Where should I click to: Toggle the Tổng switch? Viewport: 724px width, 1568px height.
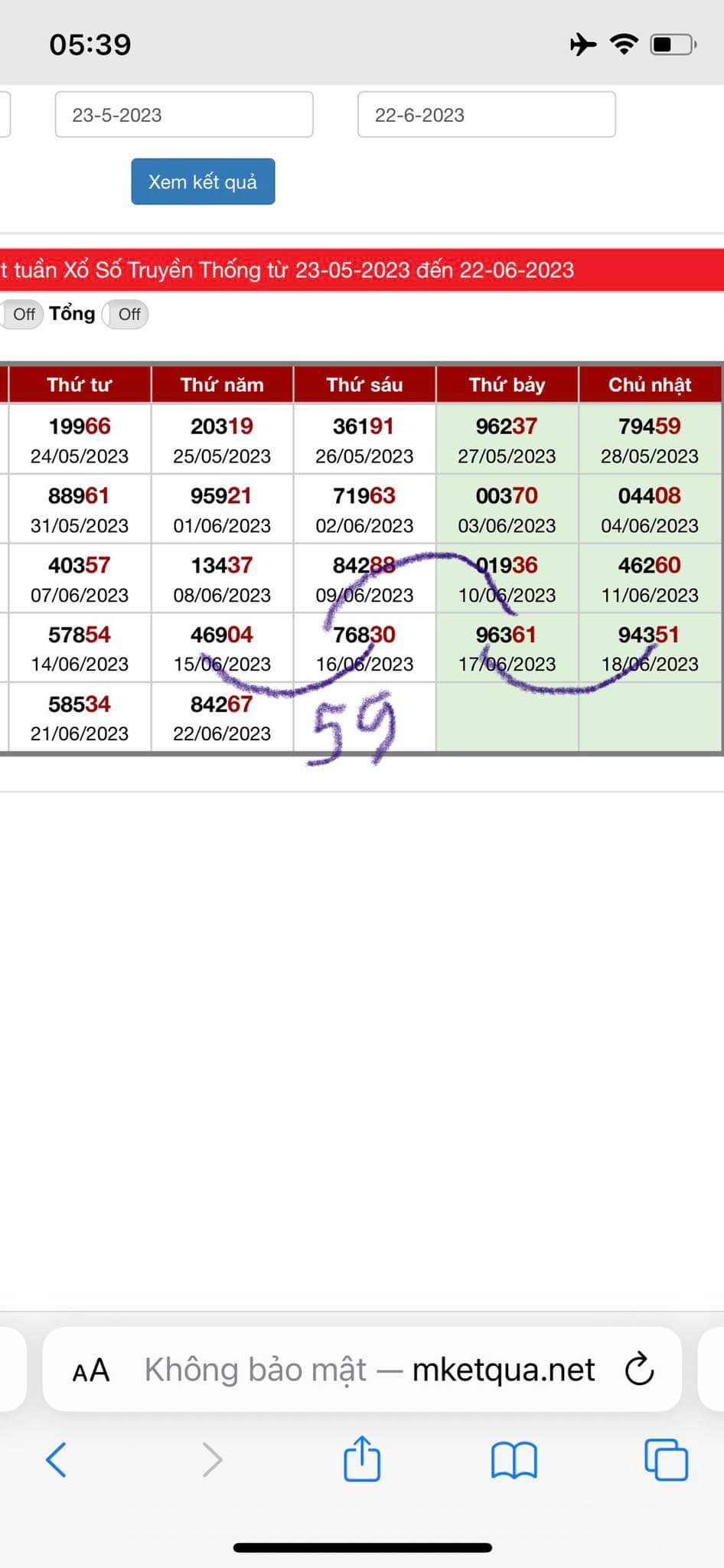pos(126,314)
